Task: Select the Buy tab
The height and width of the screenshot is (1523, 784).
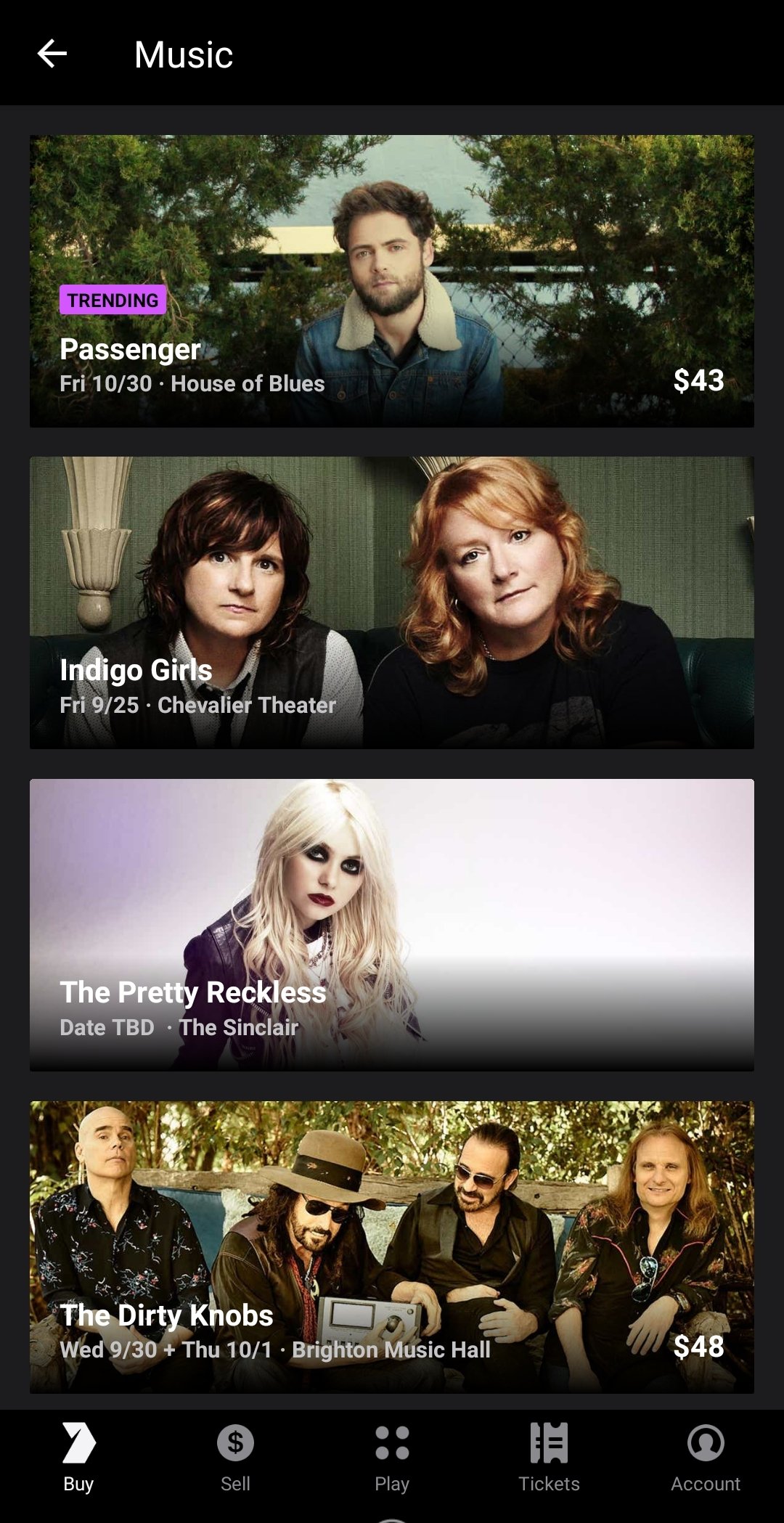Action: pyautogui.click(x=78, y=1458)
